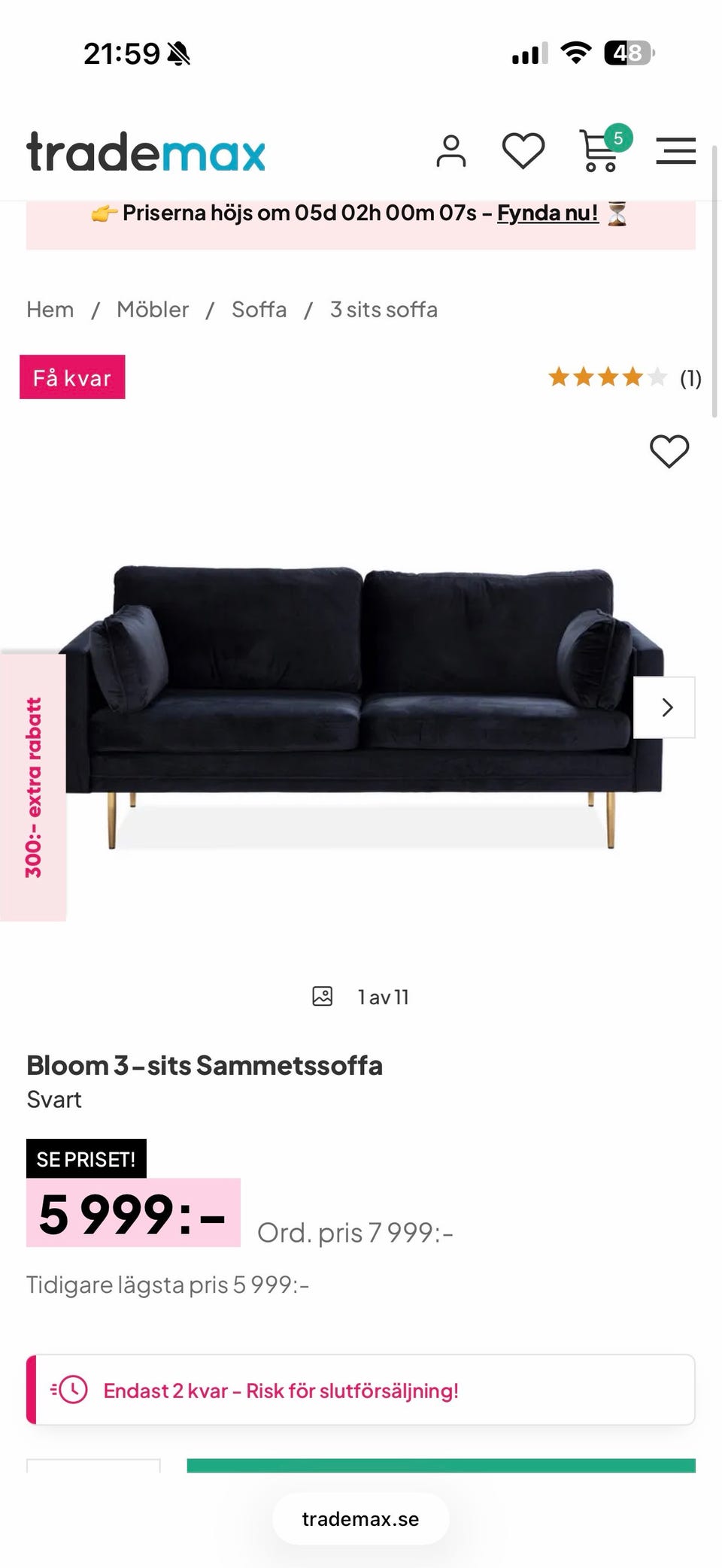Image resolution: width=722 pixels, height=1568 pixels.
Task: Open the shopping cart with 5 items
Action: (598, 152)
